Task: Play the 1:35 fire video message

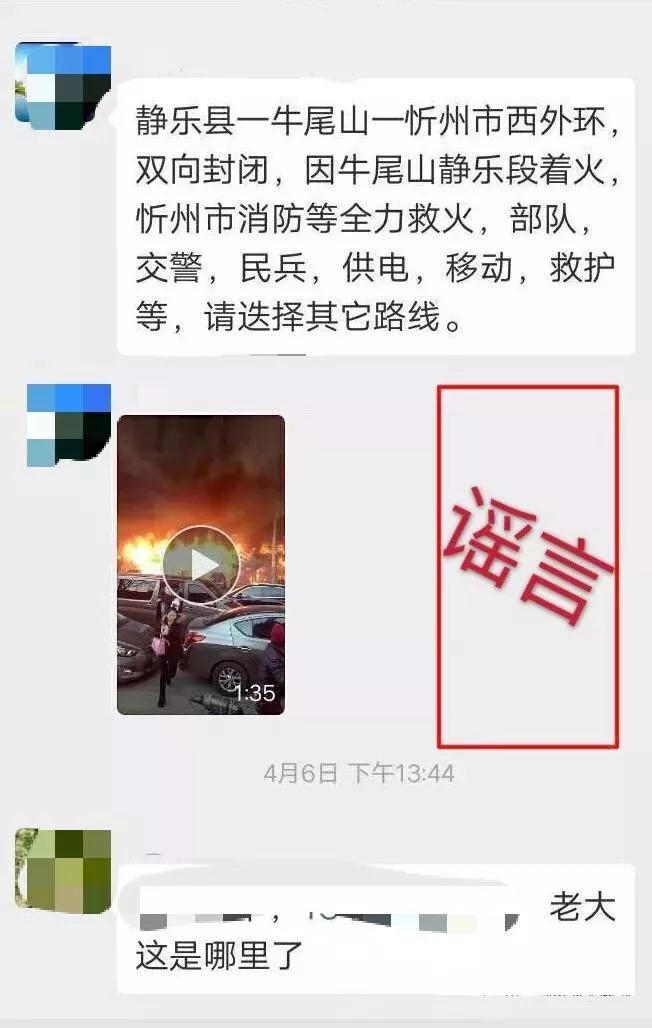Action: (x=201, y=565)
